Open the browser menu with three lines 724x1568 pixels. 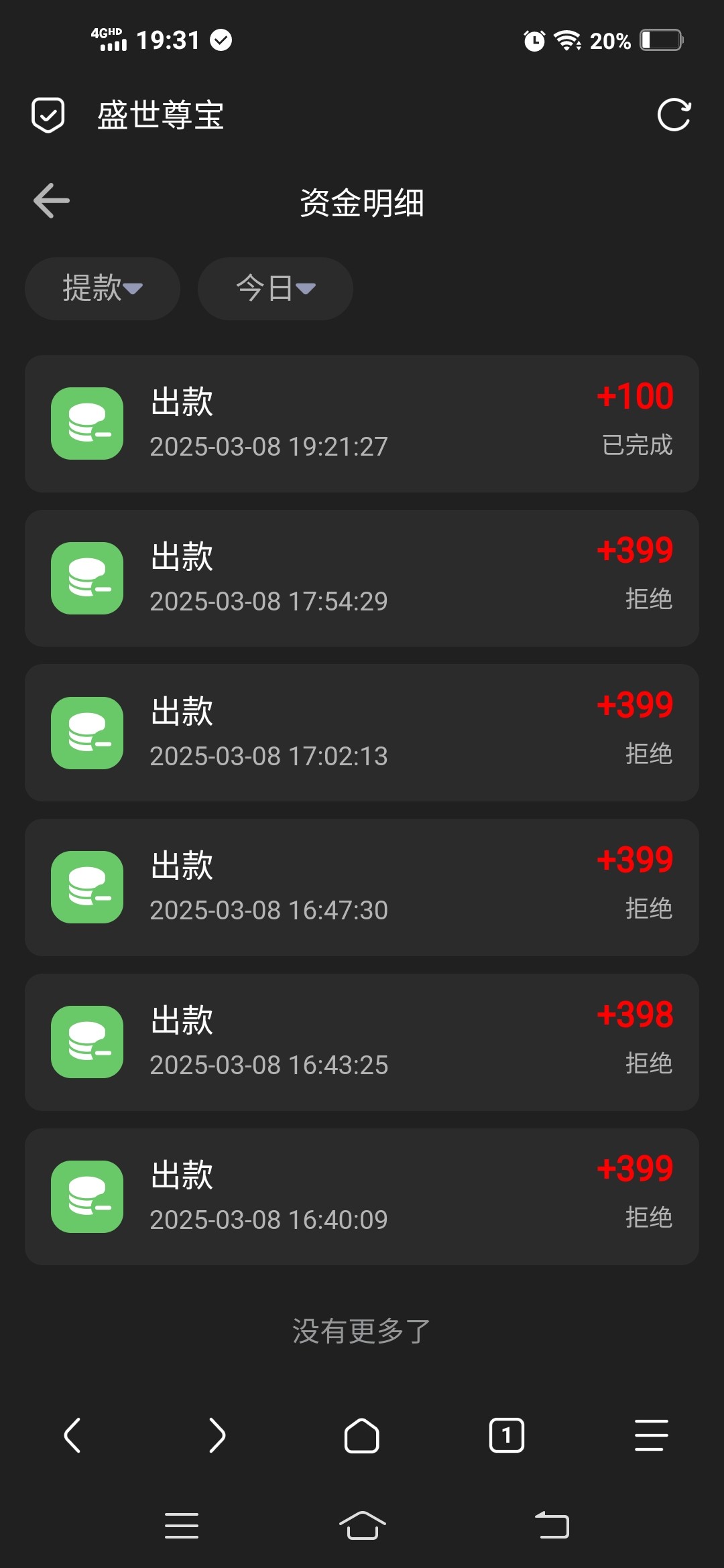tap(652, 1435)
